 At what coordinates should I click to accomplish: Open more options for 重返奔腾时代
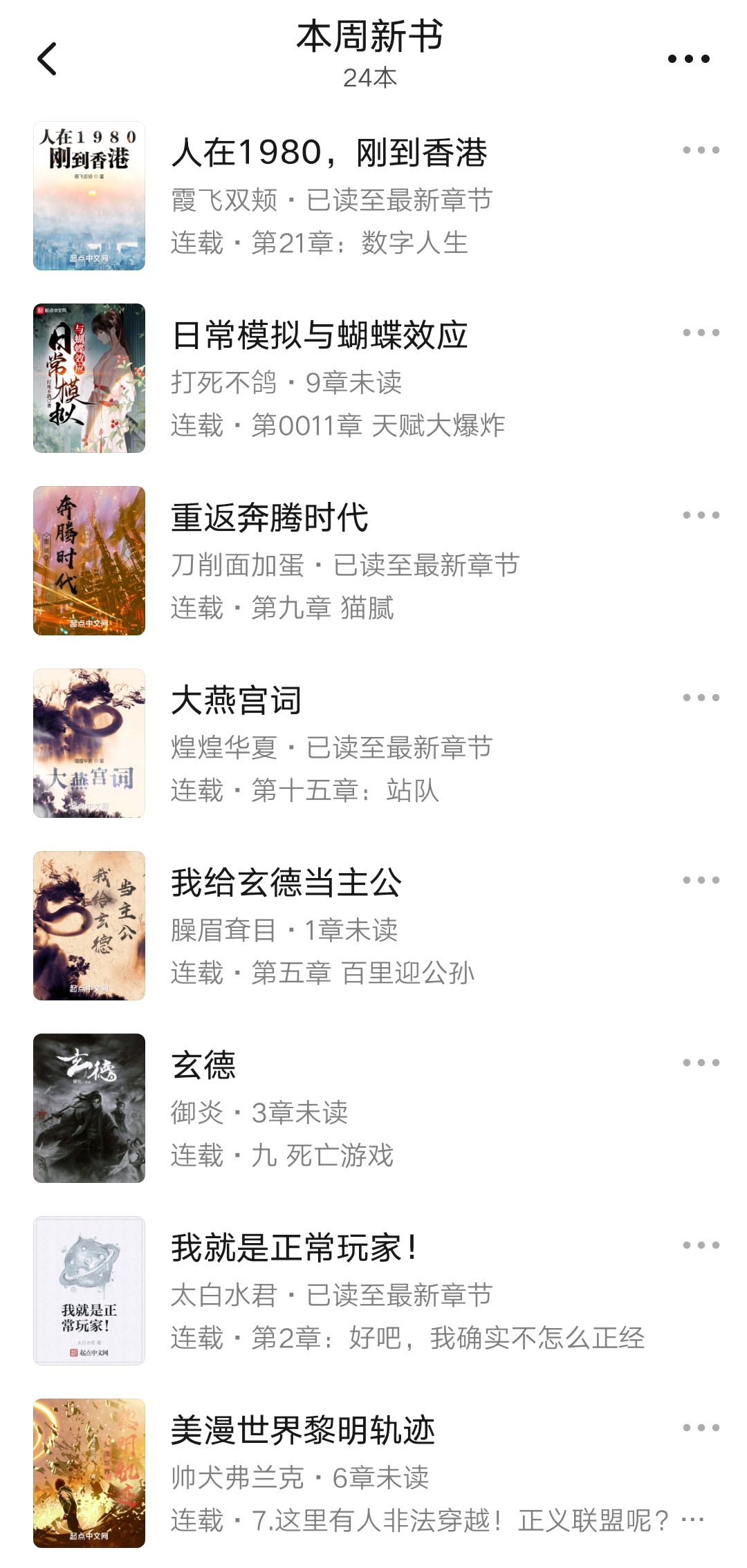(x=701, y=516)
